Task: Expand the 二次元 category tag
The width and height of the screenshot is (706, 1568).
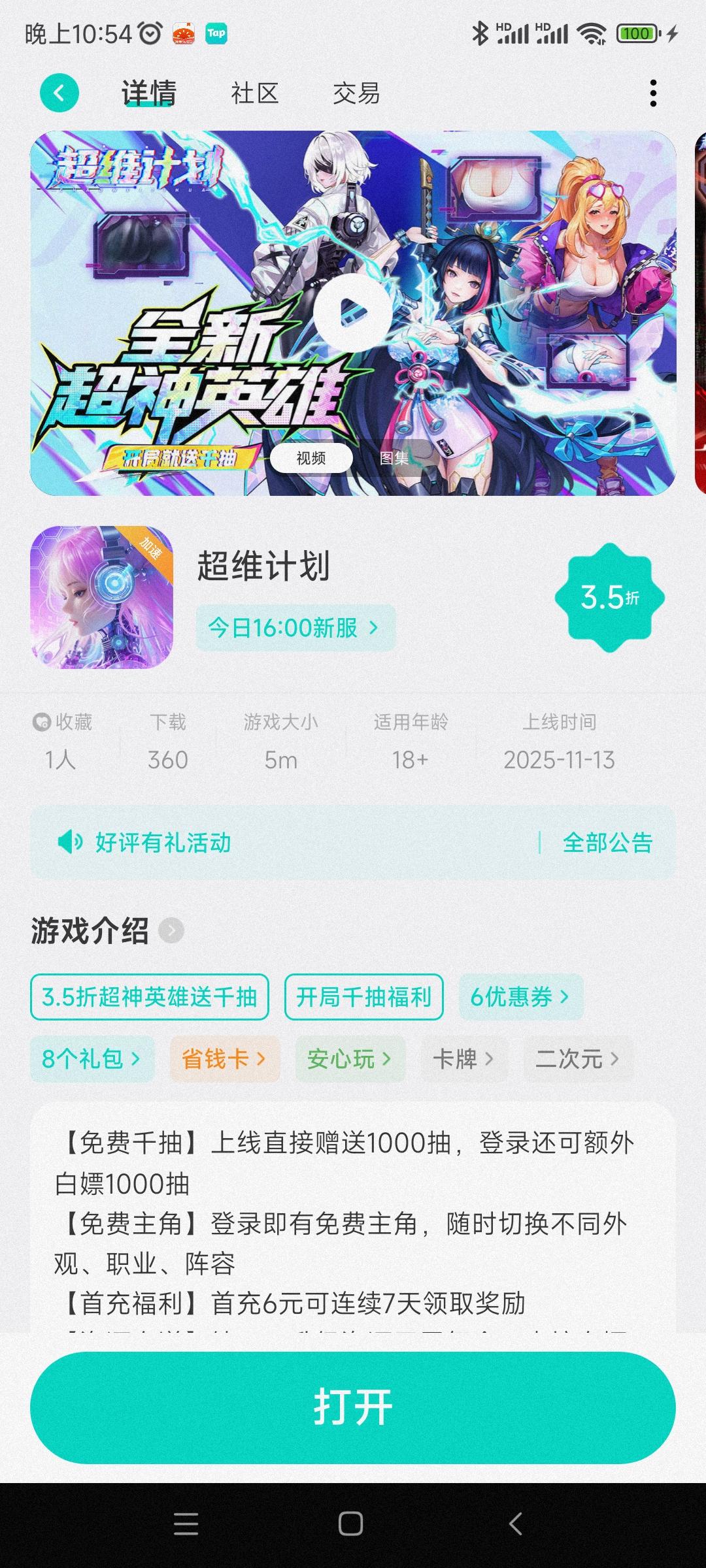Action: click(x=579, y=1060)
